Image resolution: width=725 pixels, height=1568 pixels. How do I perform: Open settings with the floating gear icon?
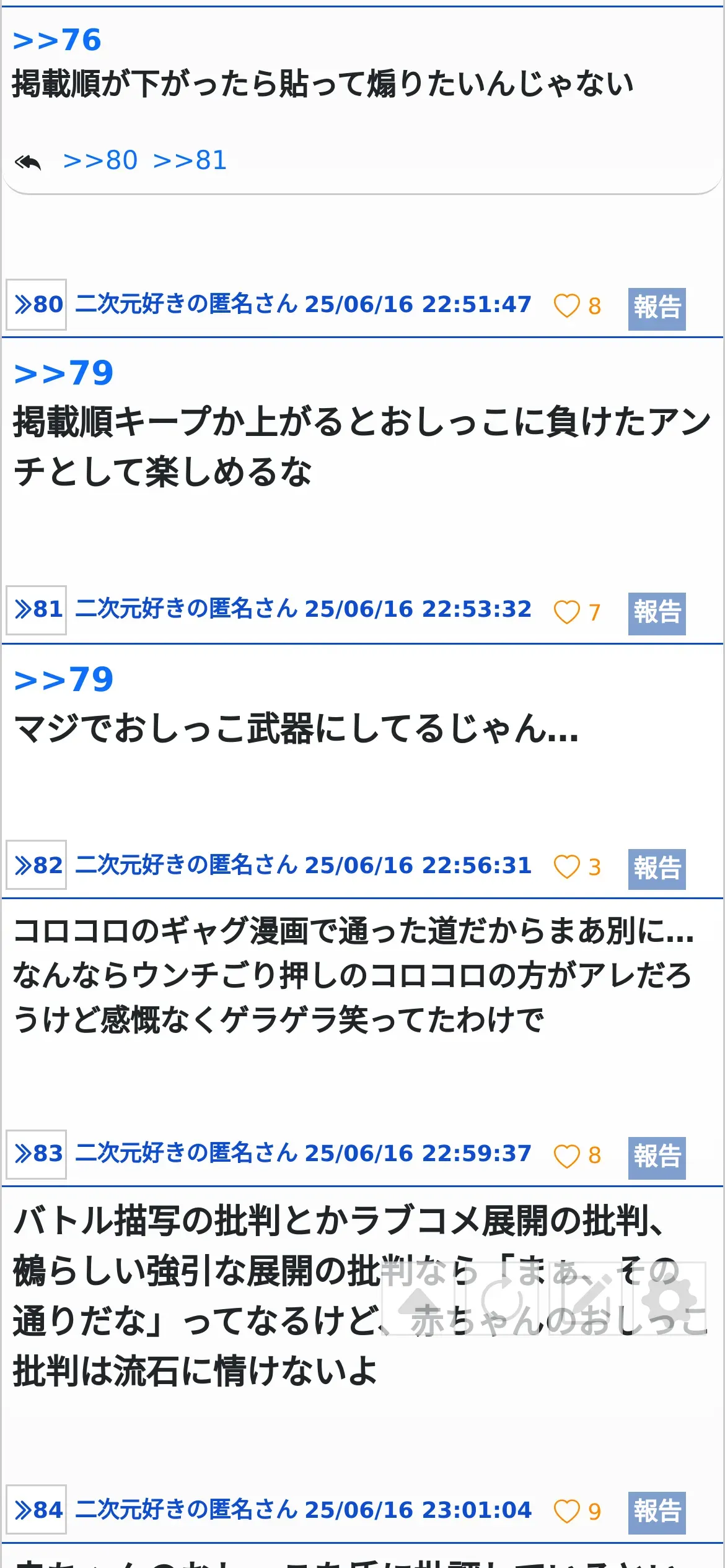tap(668, 1299)
